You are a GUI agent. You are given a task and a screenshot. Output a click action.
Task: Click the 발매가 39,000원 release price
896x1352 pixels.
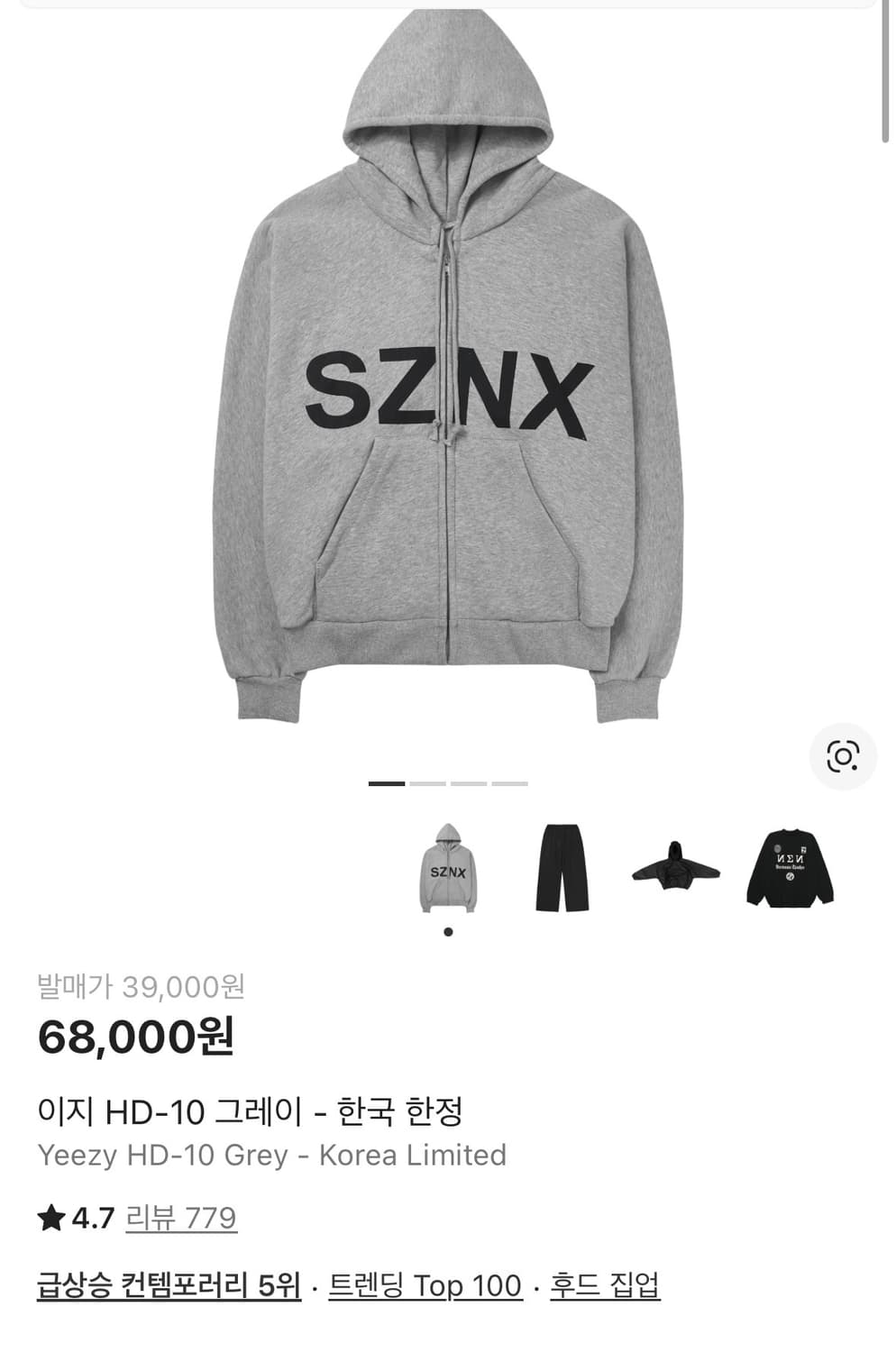point(147,986)
